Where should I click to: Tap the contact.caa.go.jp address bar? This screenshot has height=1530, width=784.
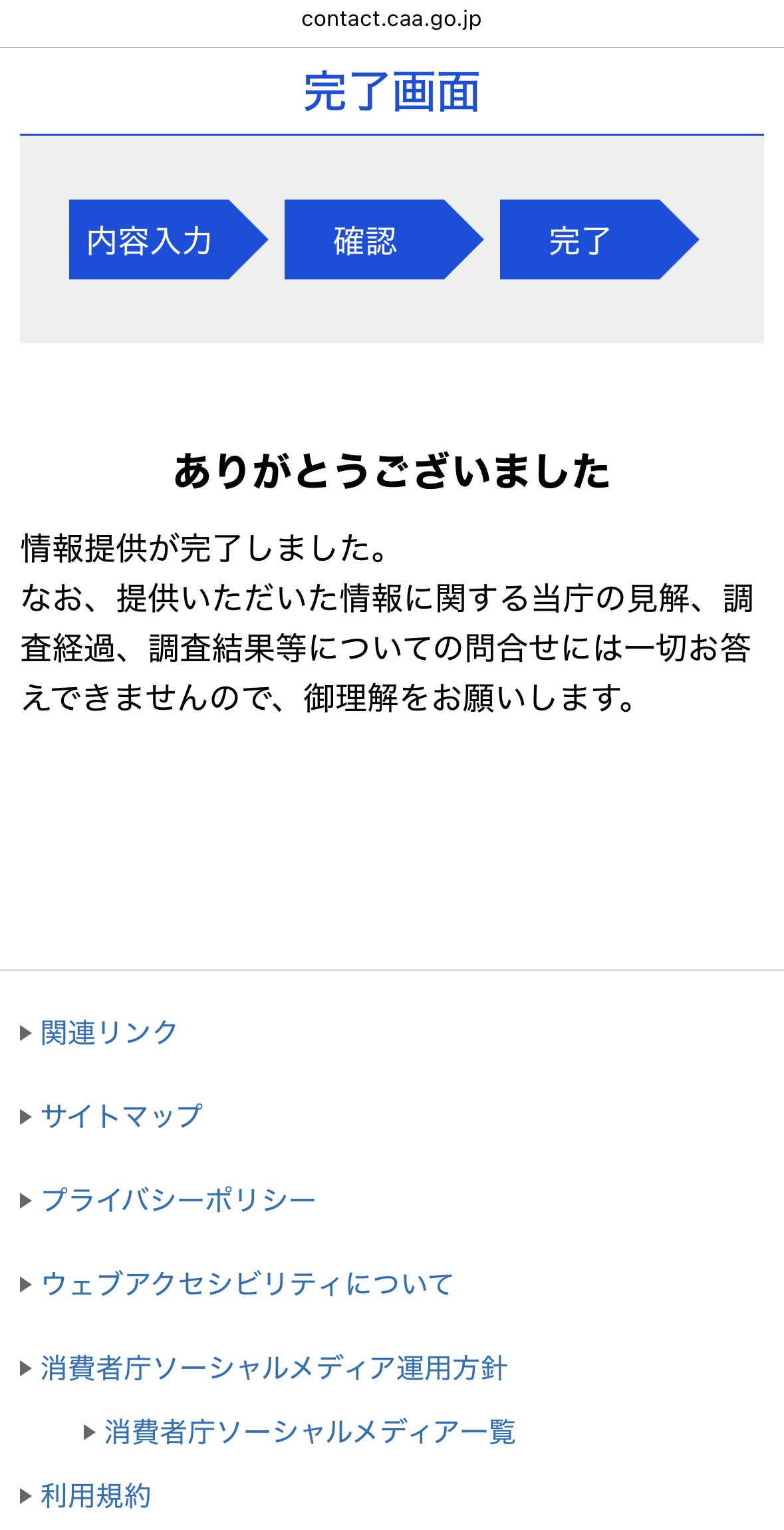click(x=392, y=19)
